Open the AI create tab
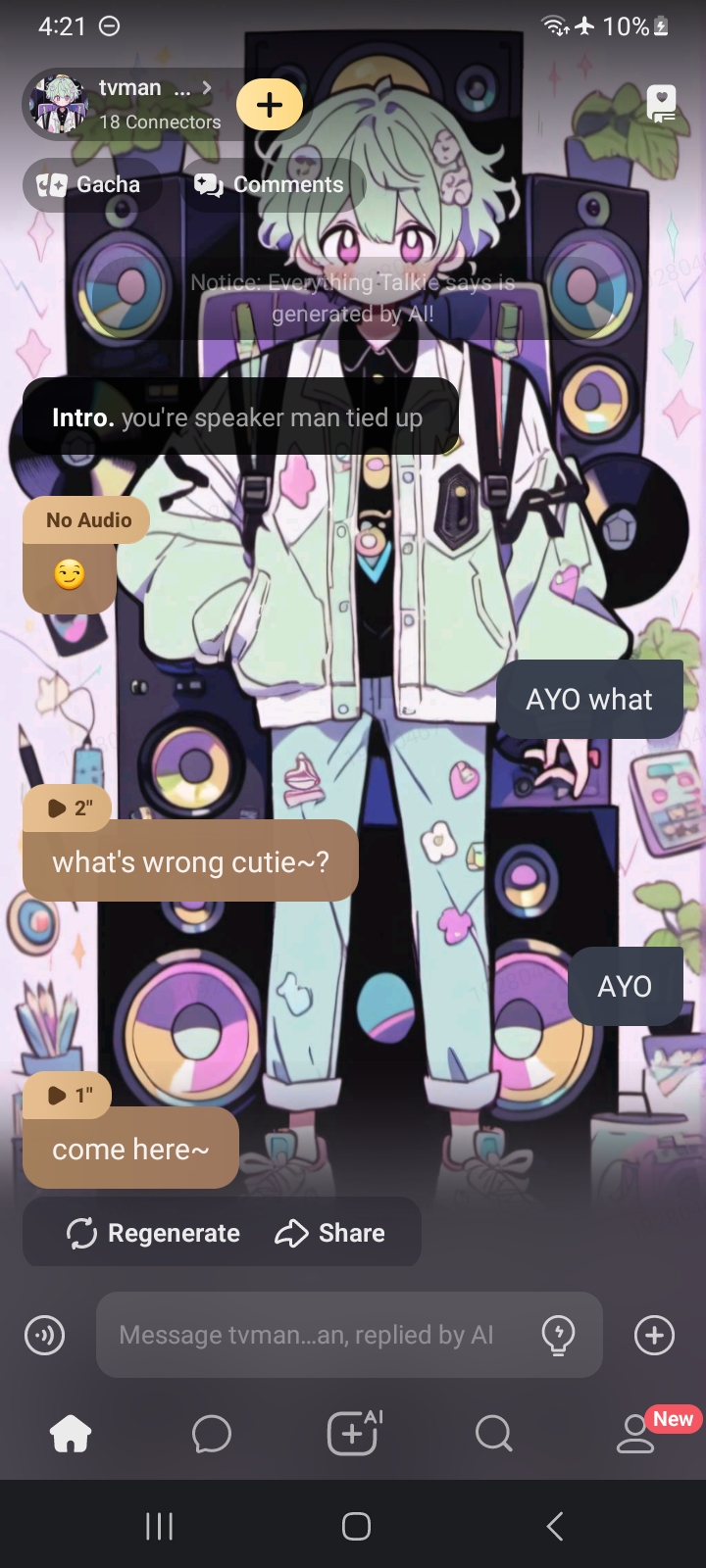This screenshot has height=1568, width=706. click(x=353, y=1435)
